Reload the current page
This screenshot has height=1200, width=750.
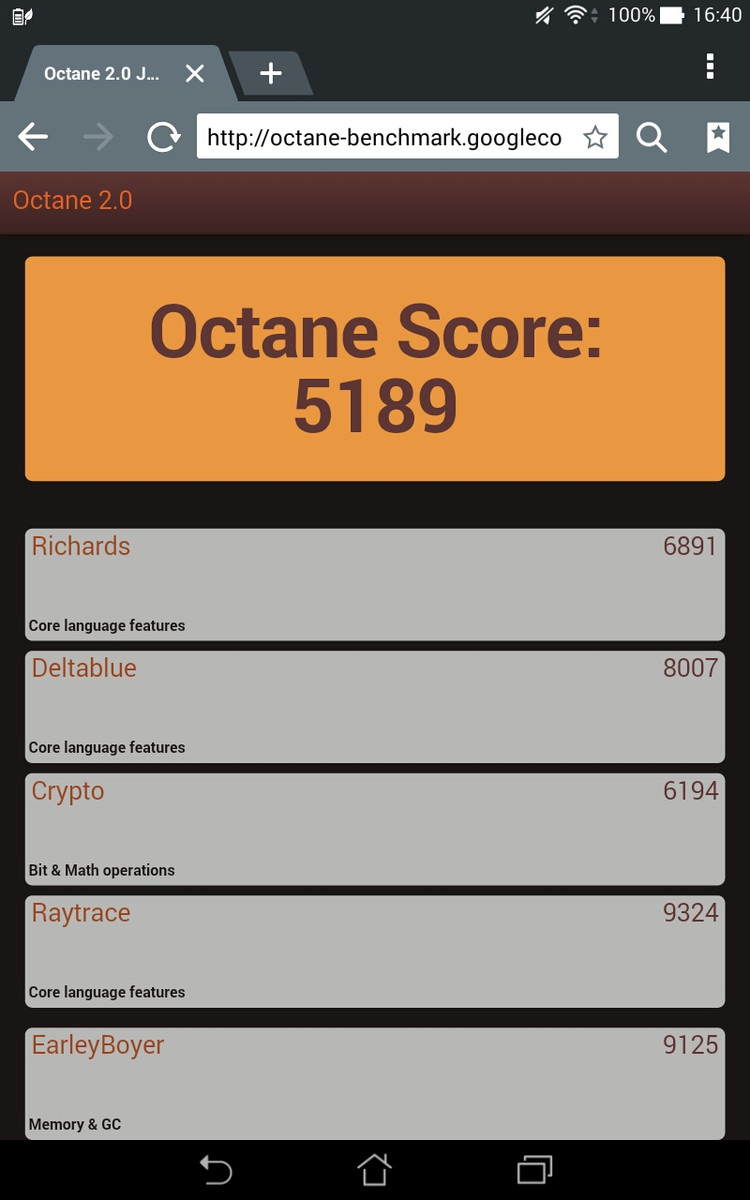tap(163, 137)
